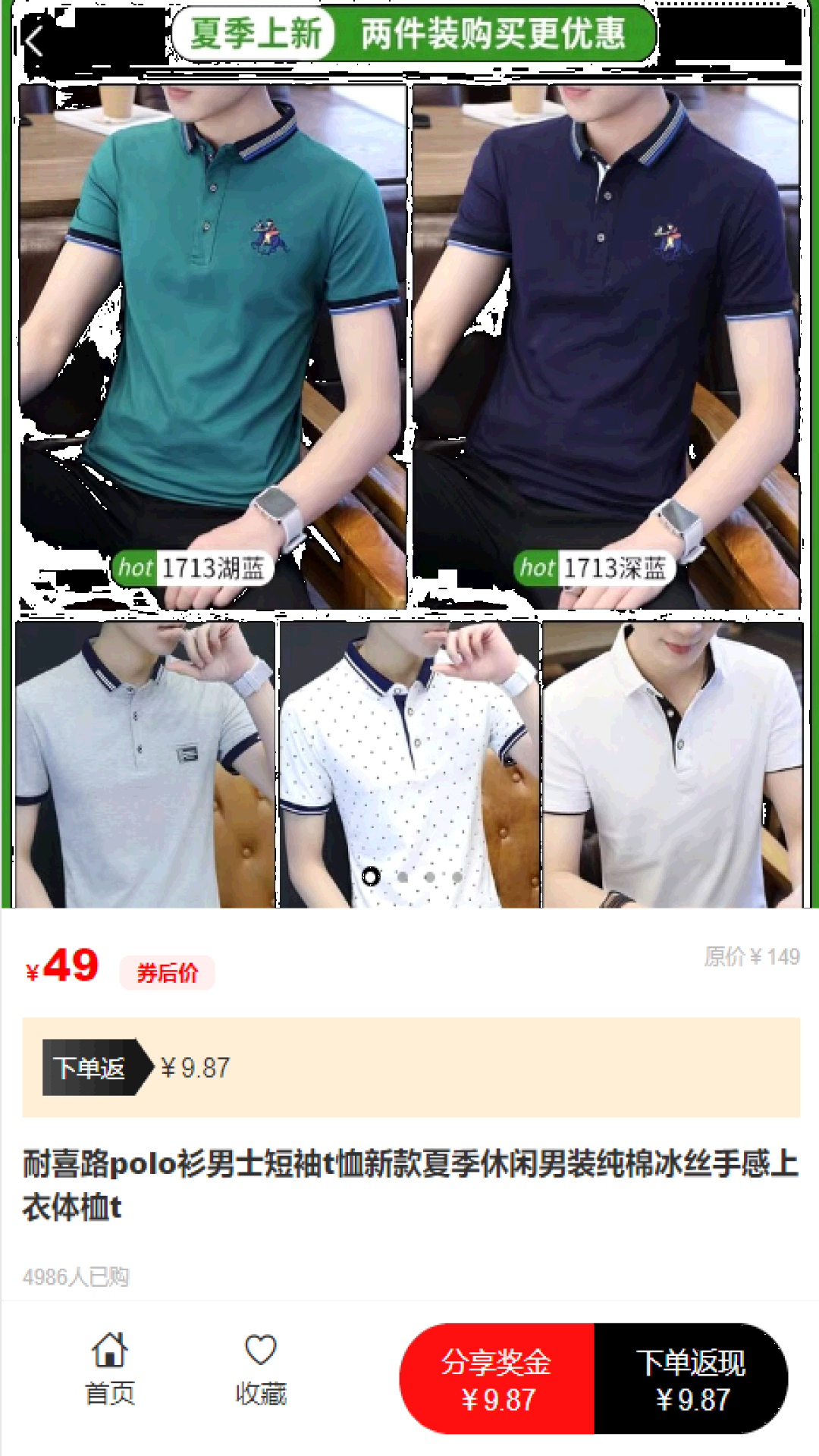
Task: Open the 首页 home button
Action: [x=110, y=1370]
